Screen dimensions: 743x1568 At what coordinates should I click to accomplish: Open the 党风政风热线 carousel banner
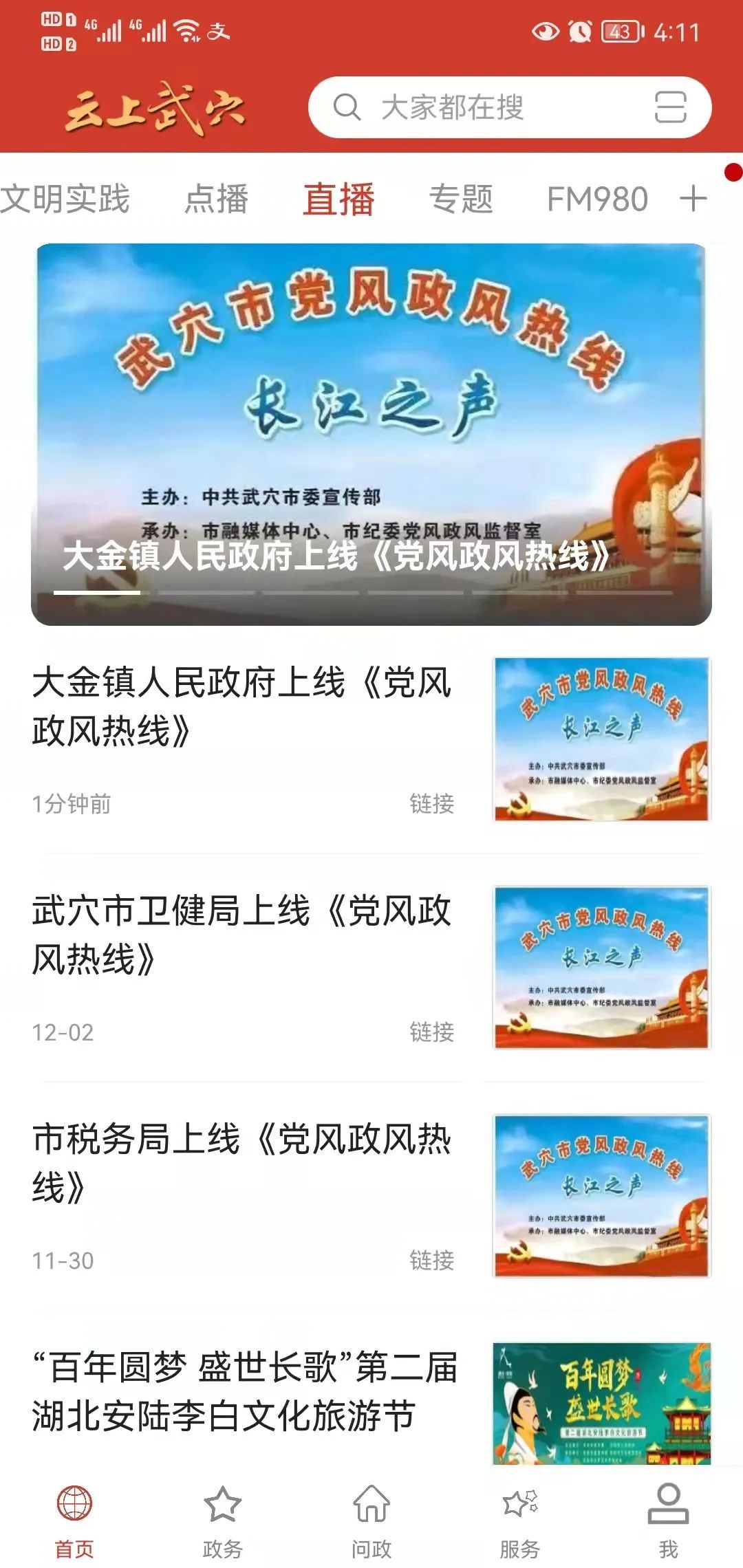click(x=371, y=434)
